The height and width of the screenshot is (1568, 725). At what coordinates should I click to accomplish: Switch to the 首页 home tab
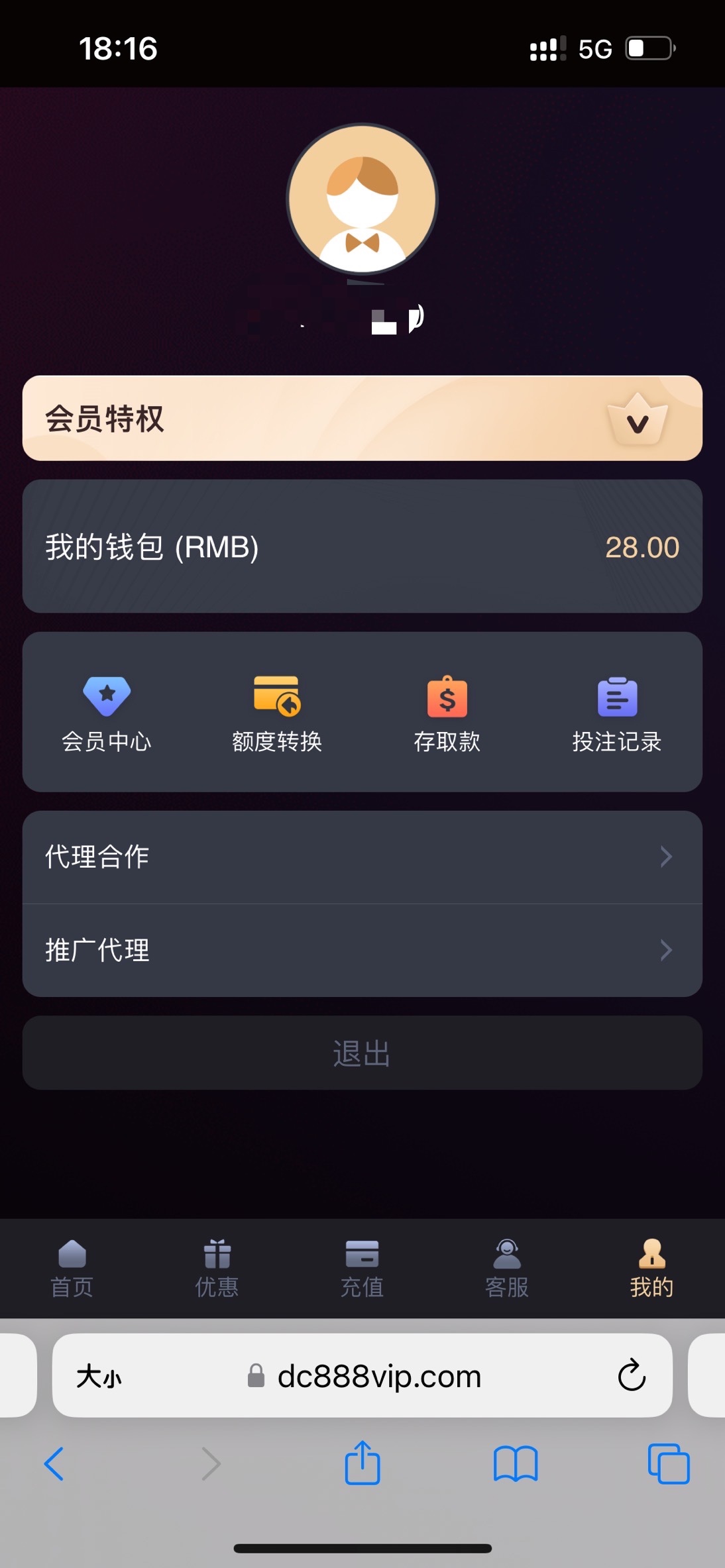pos(72,1269)
